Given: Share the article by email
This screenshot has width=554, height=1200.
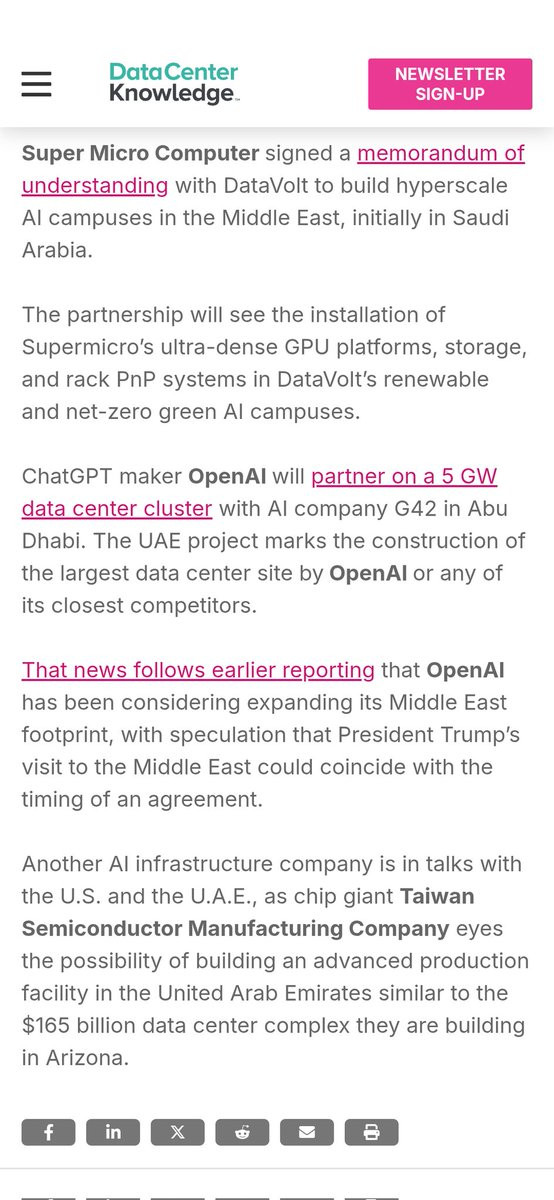Looking at the screenshot, I should pyautogui.click(x=307, y=1132).
